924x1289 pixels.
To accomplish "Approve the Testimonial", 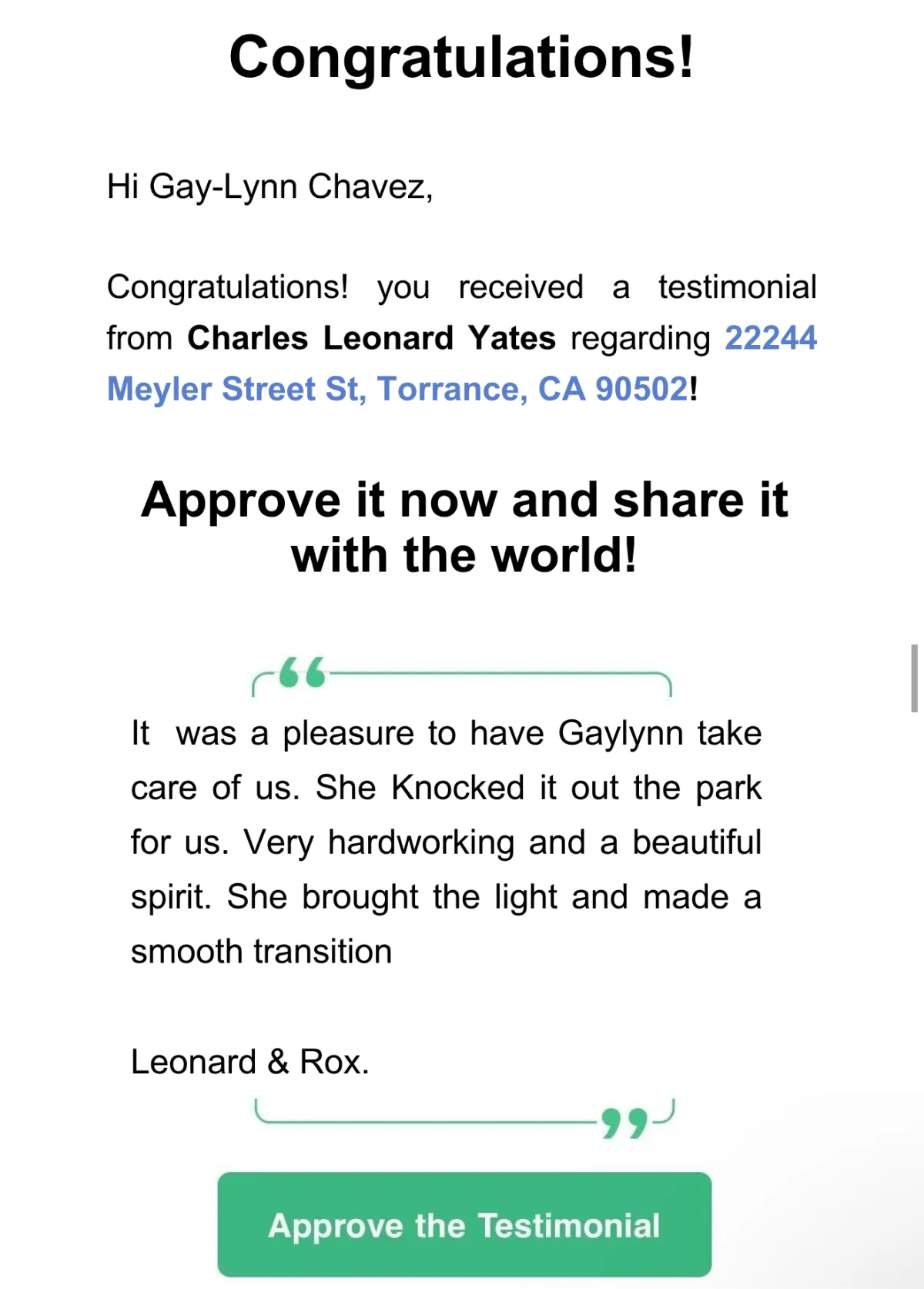I will [x=464, y=1224].
